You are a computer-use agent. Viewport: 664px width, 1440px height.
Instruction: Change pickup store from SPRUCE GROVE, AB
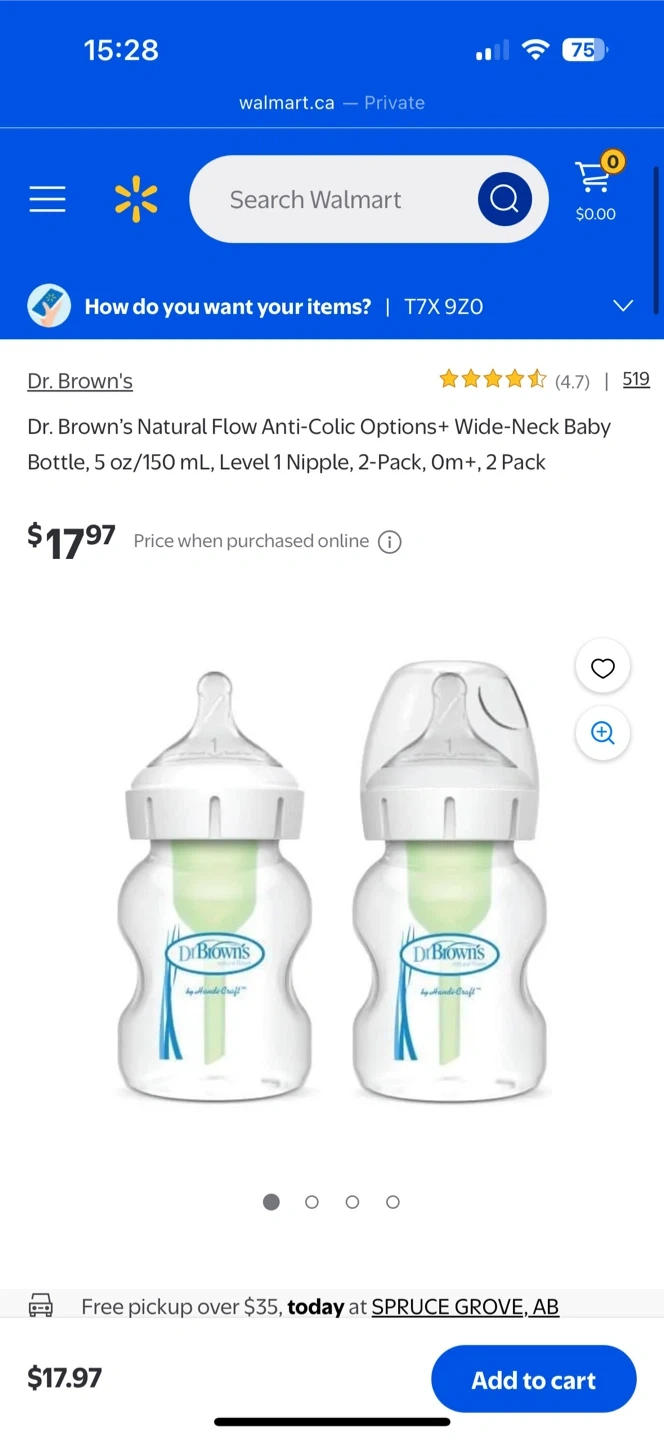(465, 1306)
